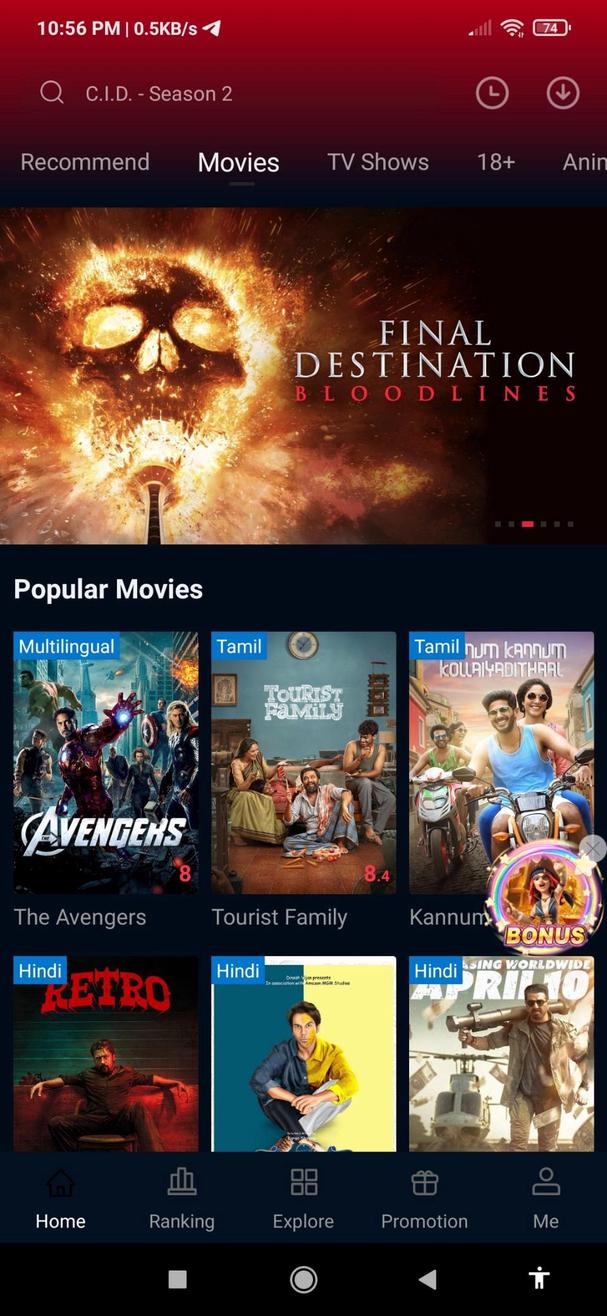Switch to the Explore tab
Screen dimensions: 607x1316
pyautogui.click(x=303, y=1198)
